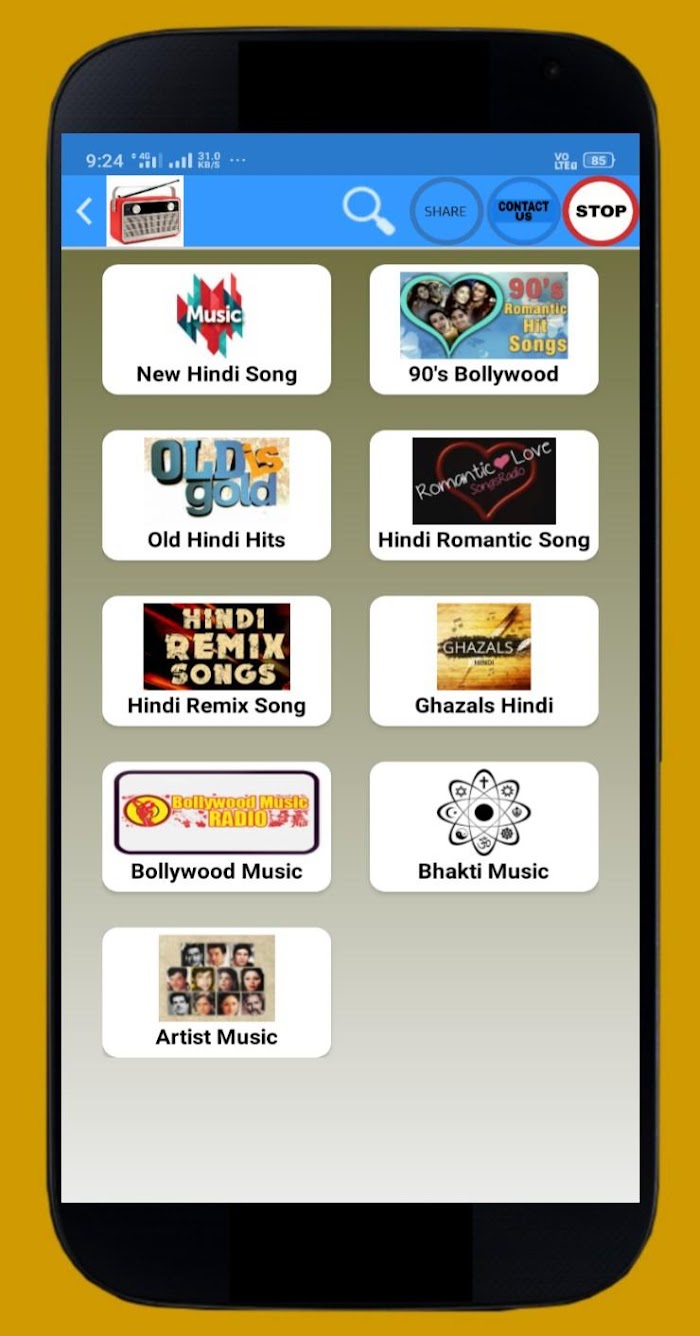Select the 90's Bollywood card

[484, 329]
